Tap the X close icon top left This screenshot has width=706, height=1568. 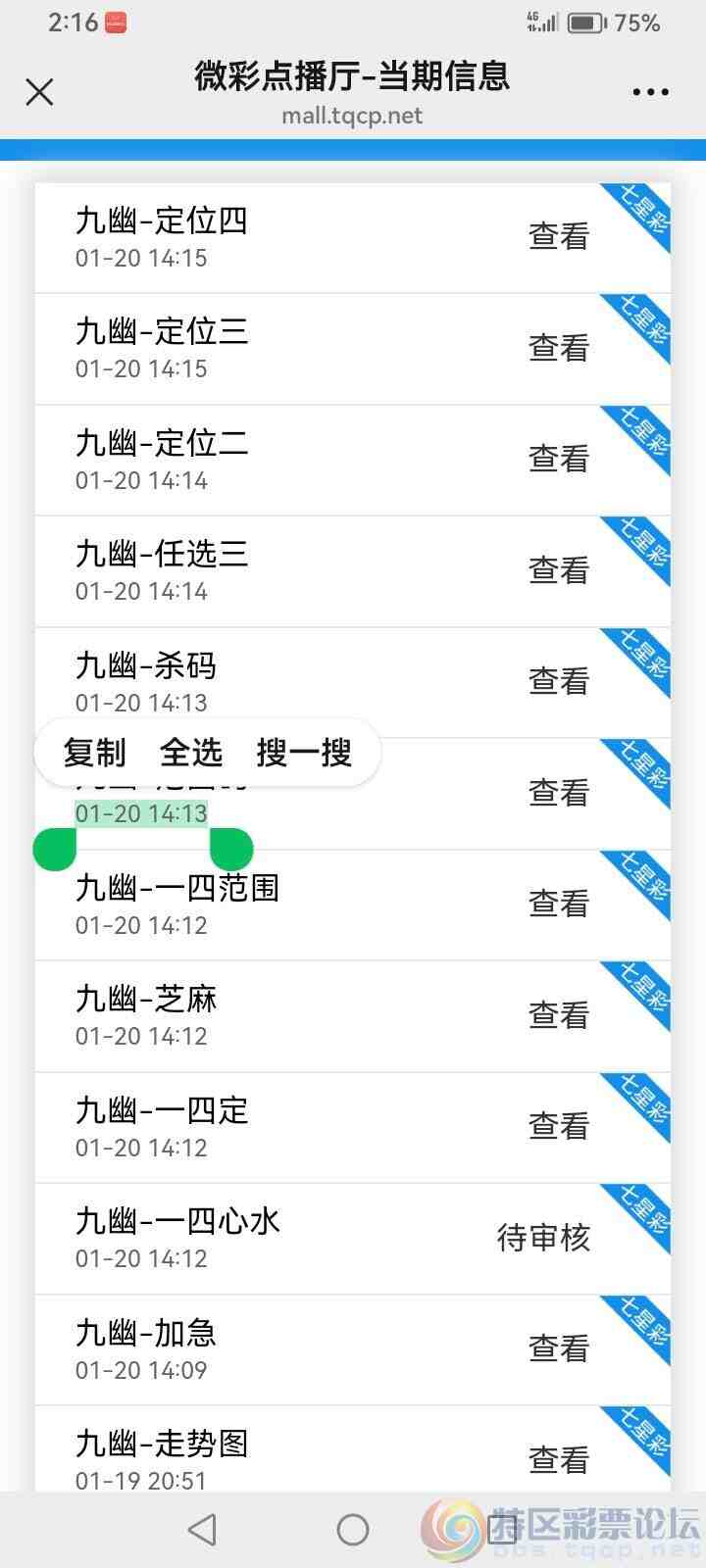click(x=39, y=91)
